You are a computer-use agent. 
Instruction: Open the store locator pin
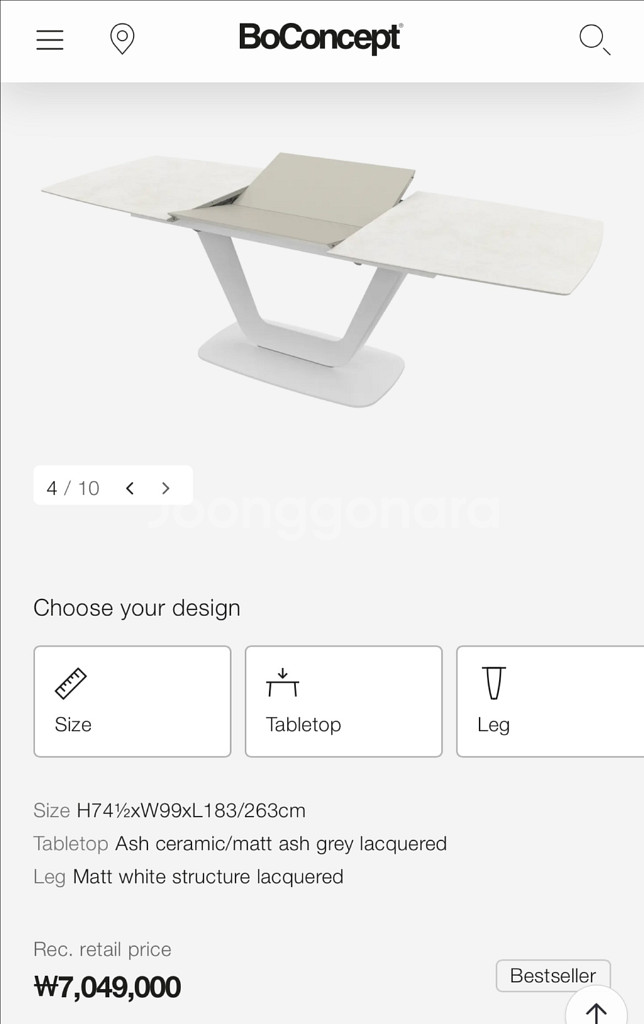click(x=122, y=40)
